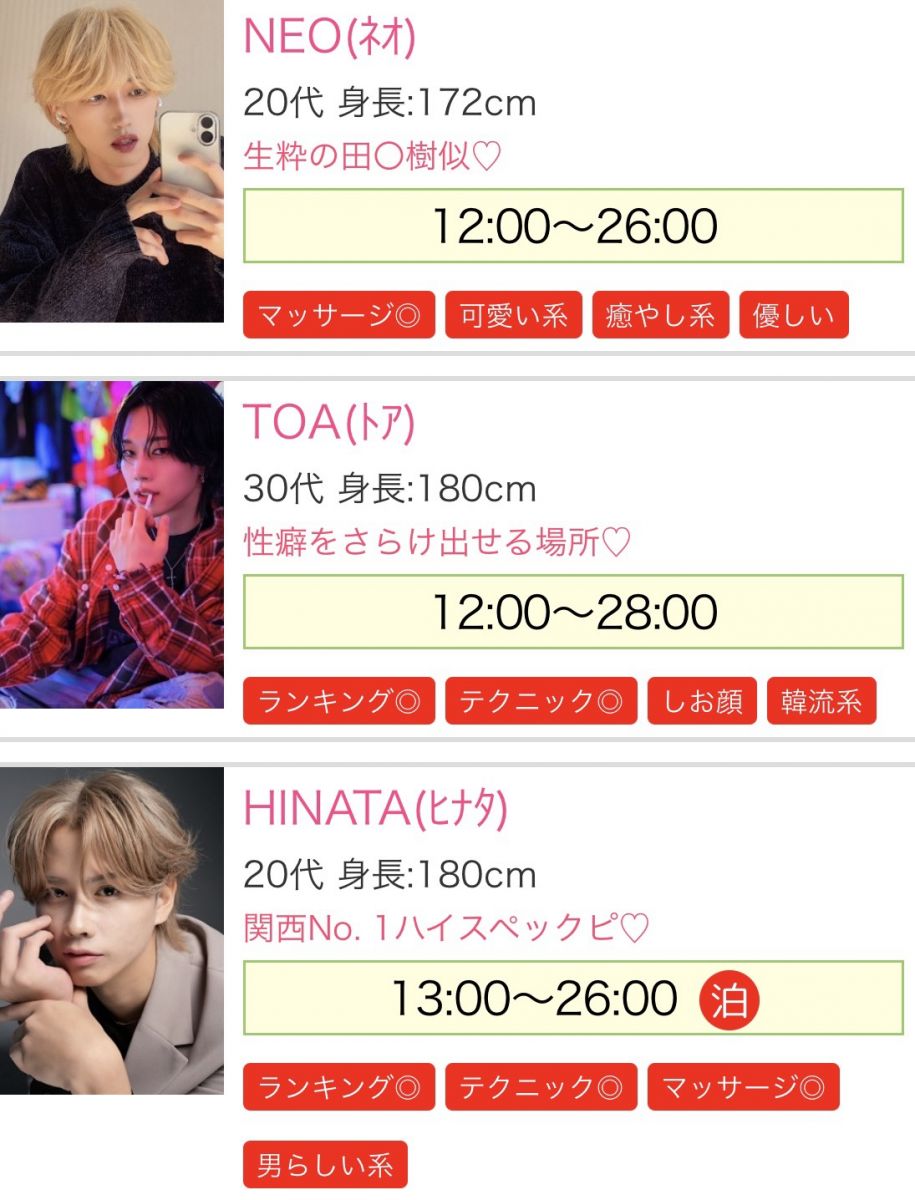Screen dimensions: 915x1200
Task: Open the NEO(ネオ) name link
Action: [x=329, y=38]
